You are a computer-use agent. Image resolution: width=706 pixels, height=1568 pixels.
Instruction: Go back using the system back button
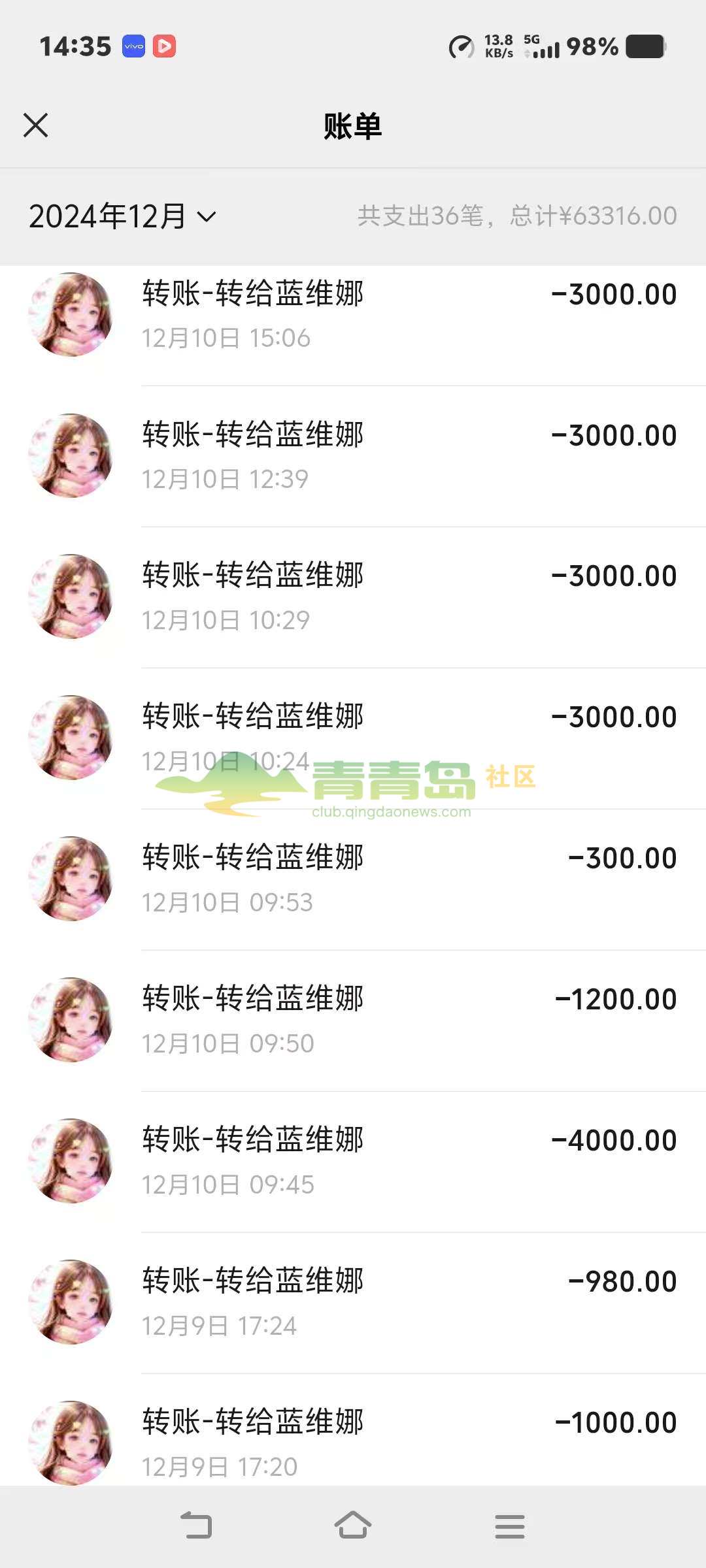tap(196, 1526)
